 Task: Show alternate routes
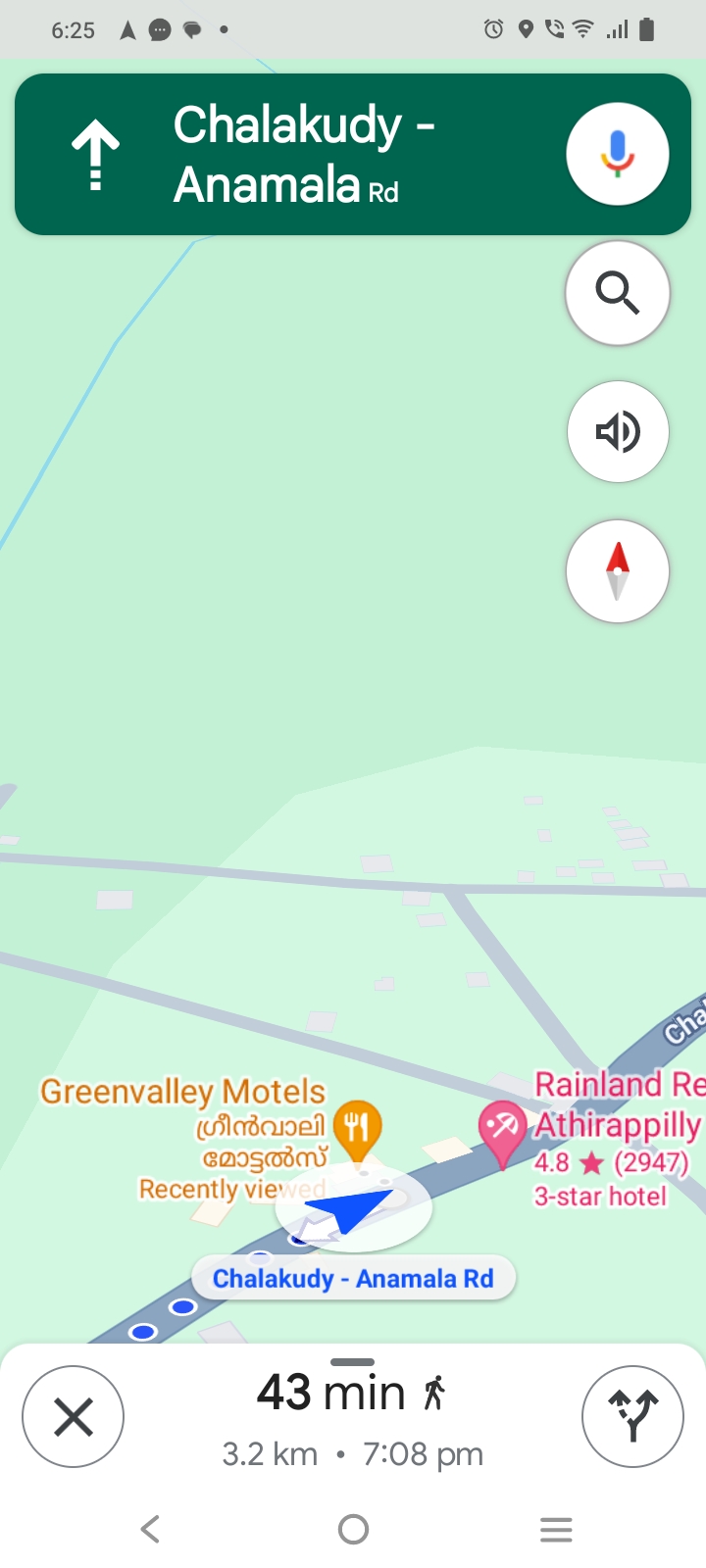click(x=632, y=1416)
